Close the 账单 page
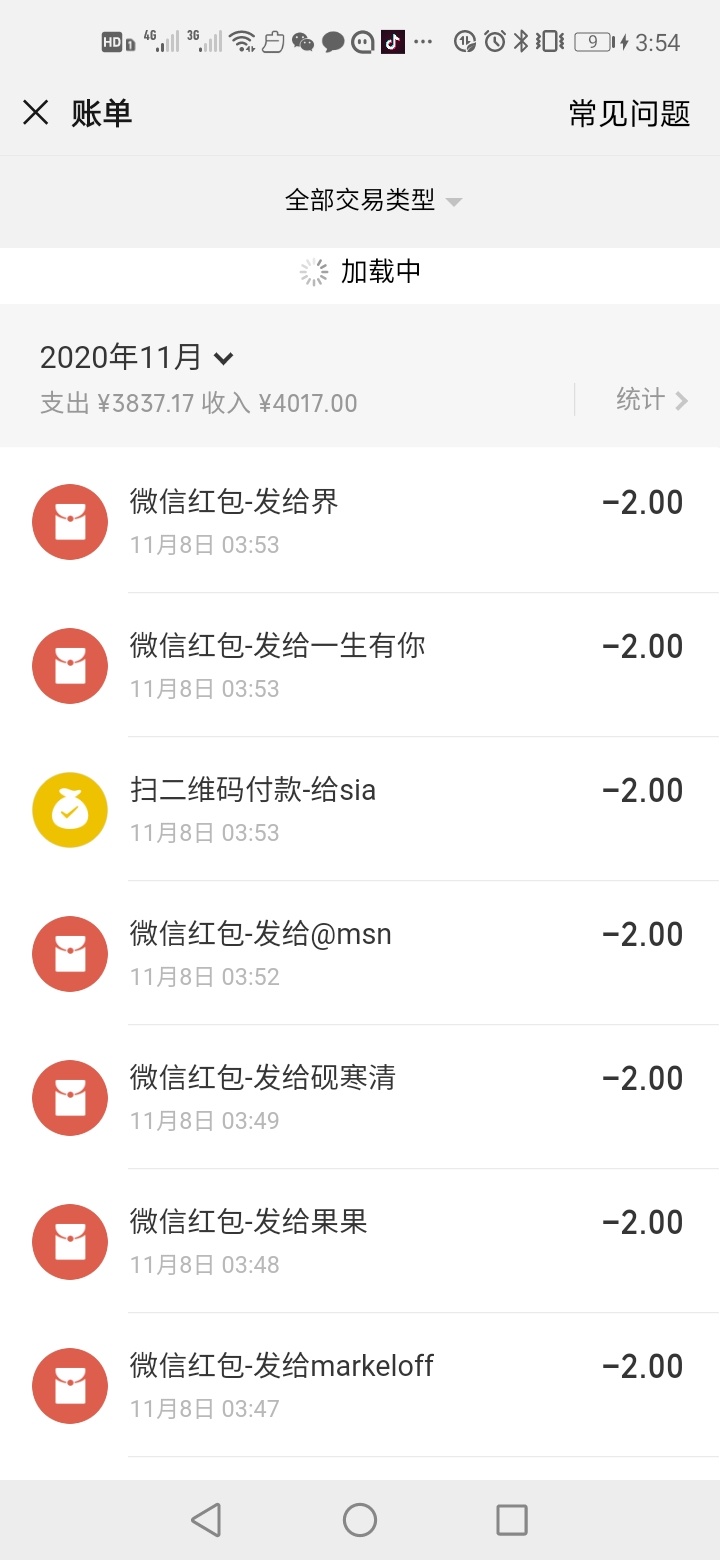The width and height of the screenshot is (720, 1560). click(35, 113)
